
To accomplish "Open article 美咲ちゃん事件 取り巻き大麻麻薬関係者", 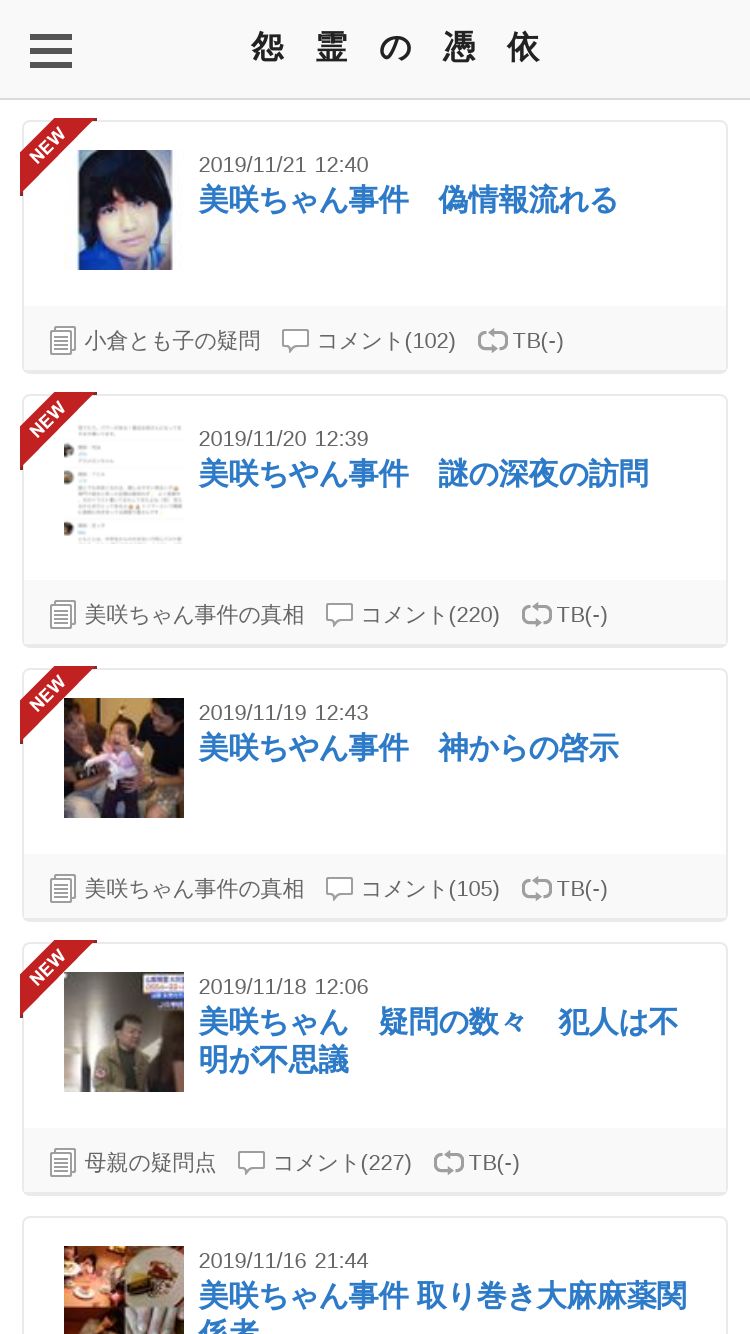I will 442,1297.
